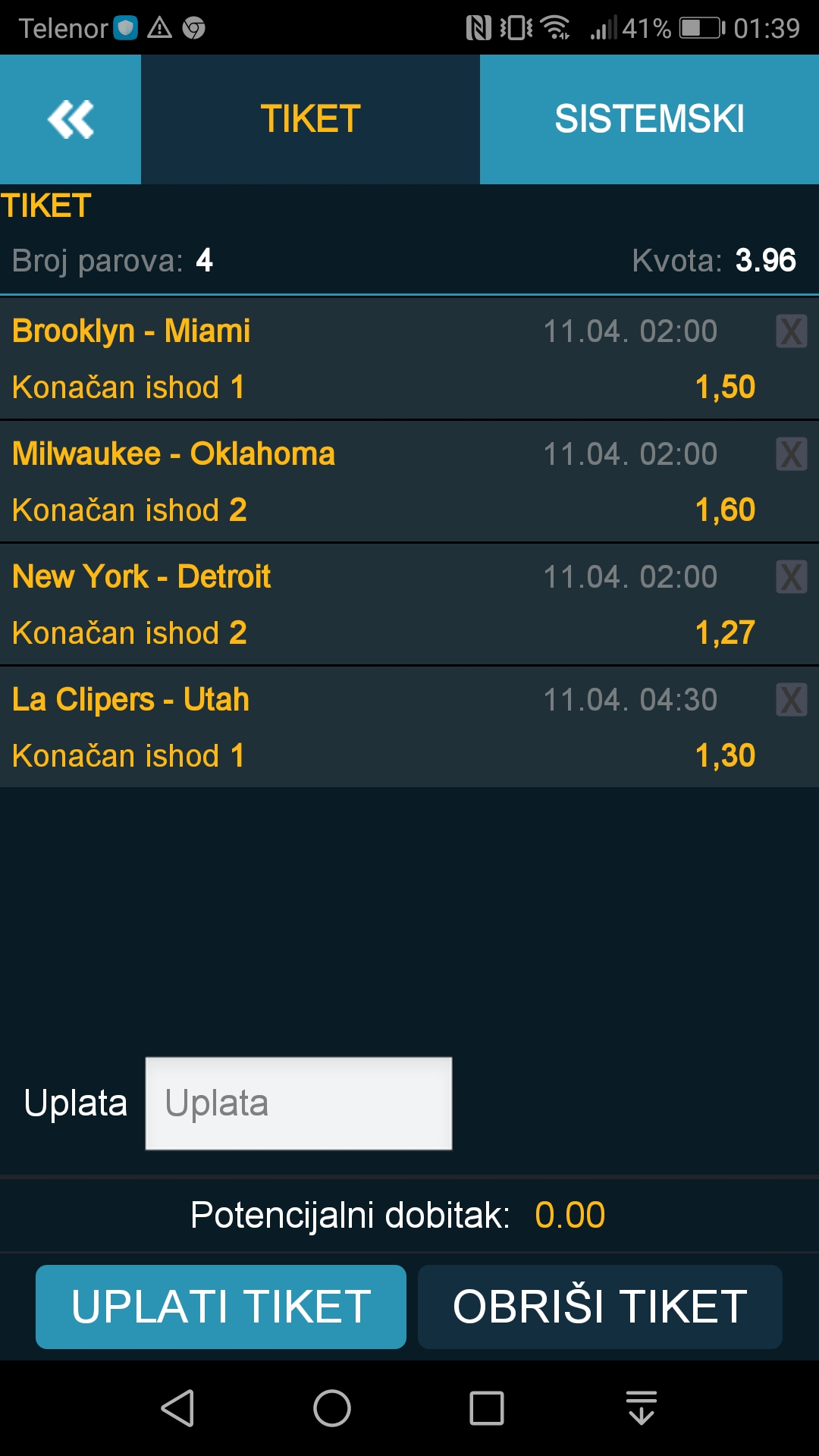Image resolution: width=819 pixels, height=1456 pixels.
Task: Go to the Android home screen
Action: (x=332, y=1408)
